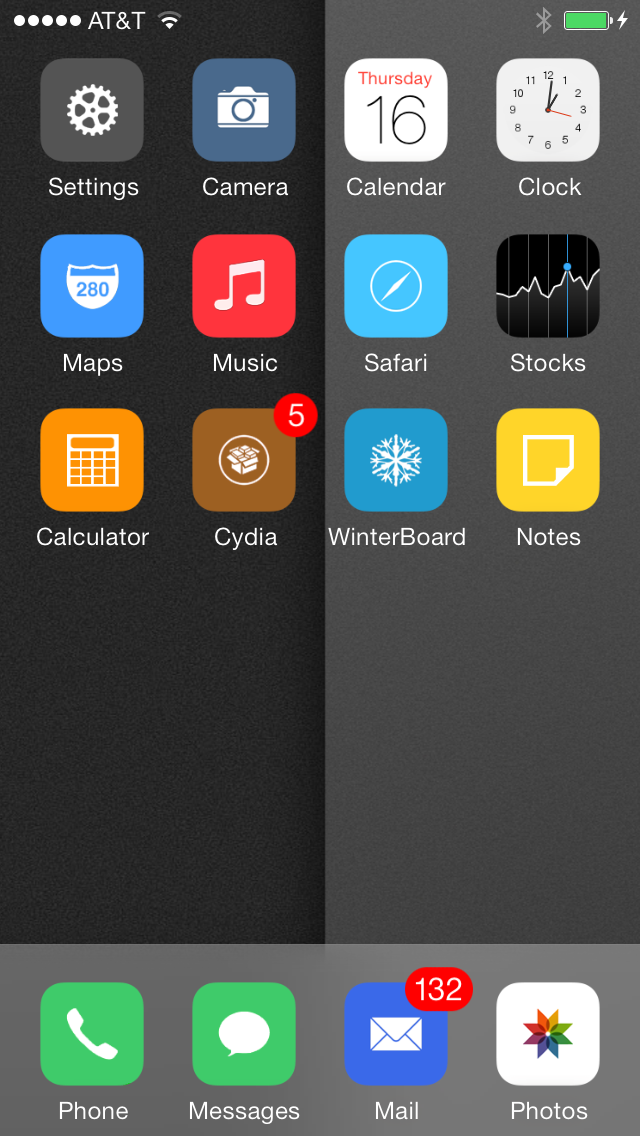This screenshot has width=640, height=1136.
Task: Open the Music app
Action: tap(244, 285)
